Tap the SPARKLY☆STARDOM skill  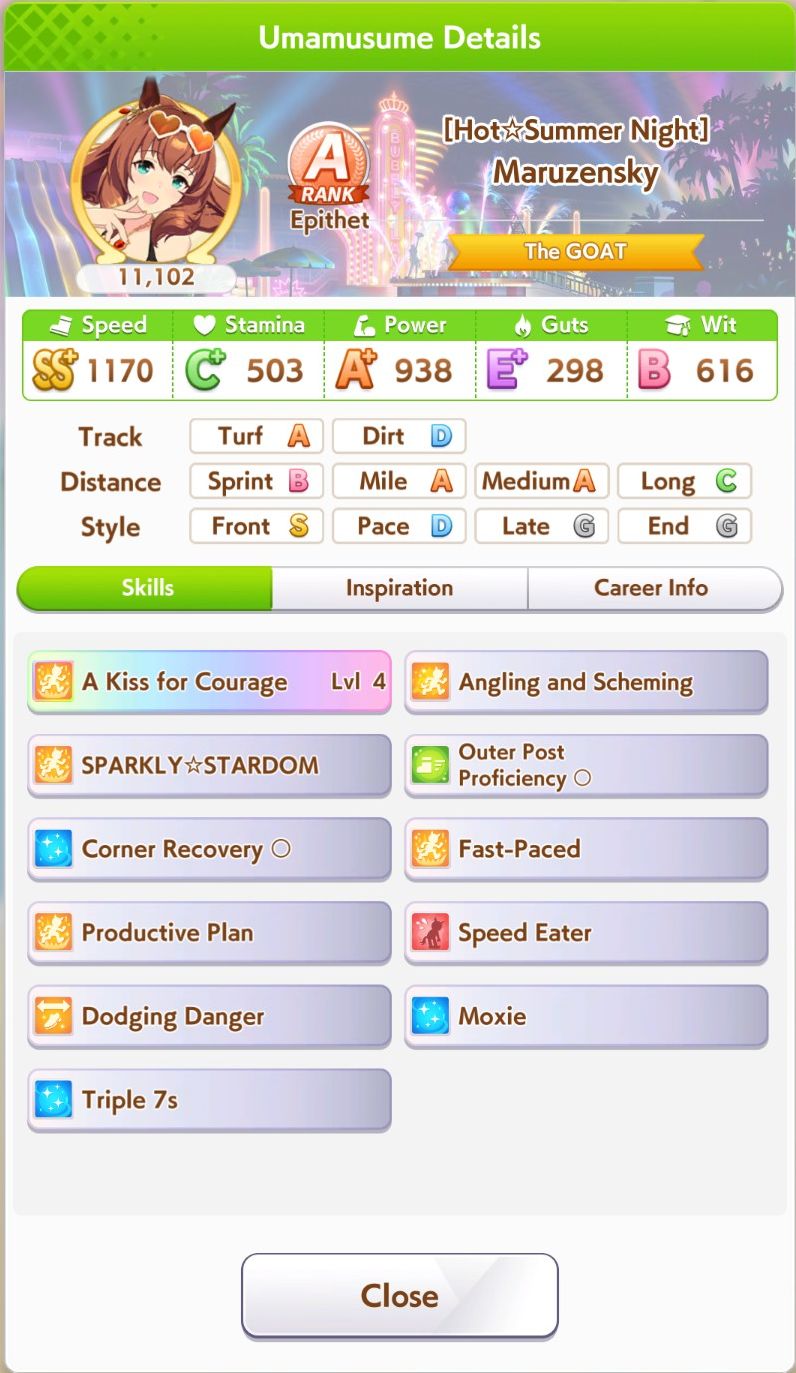coord(209,765)
